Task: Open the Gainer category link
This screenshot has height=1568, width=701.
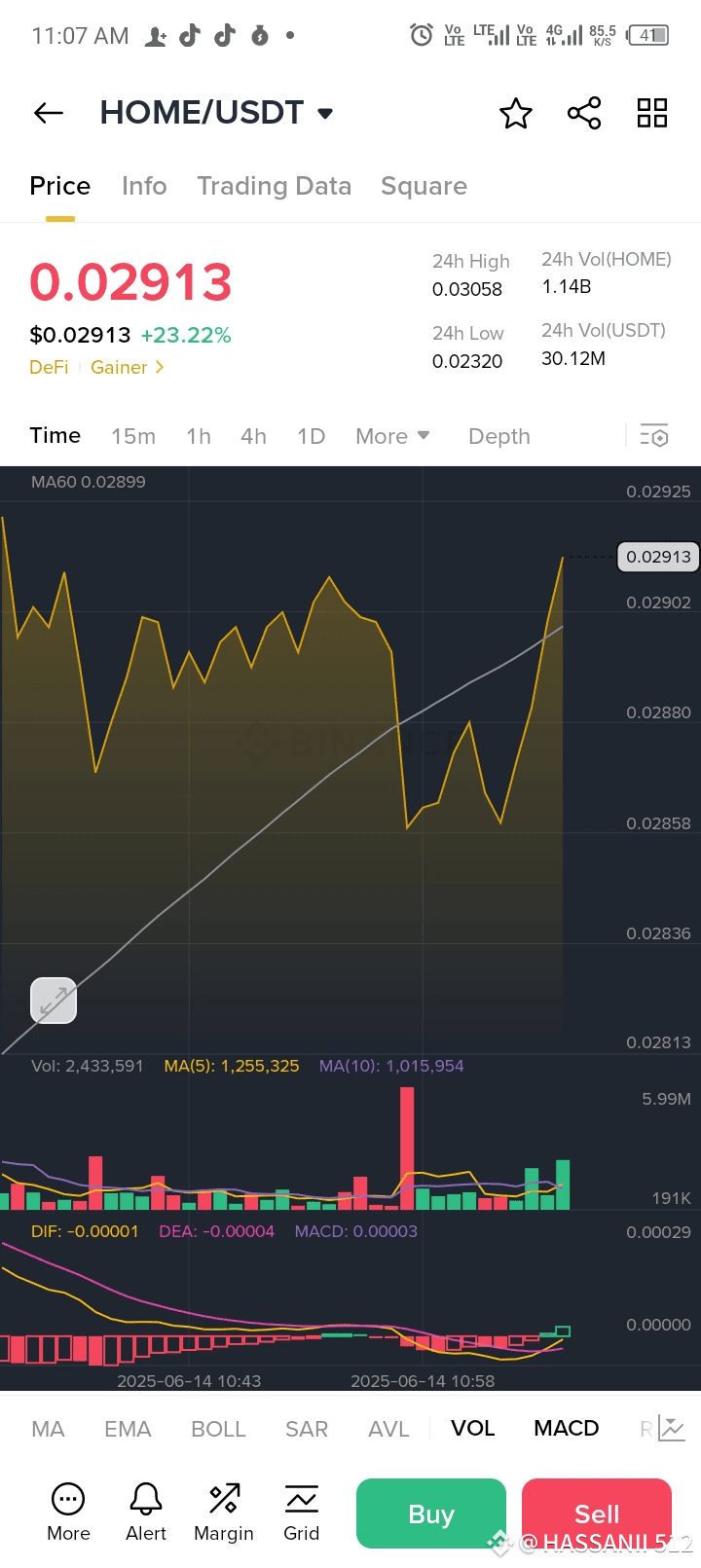Action: click(x=127, y=367)
